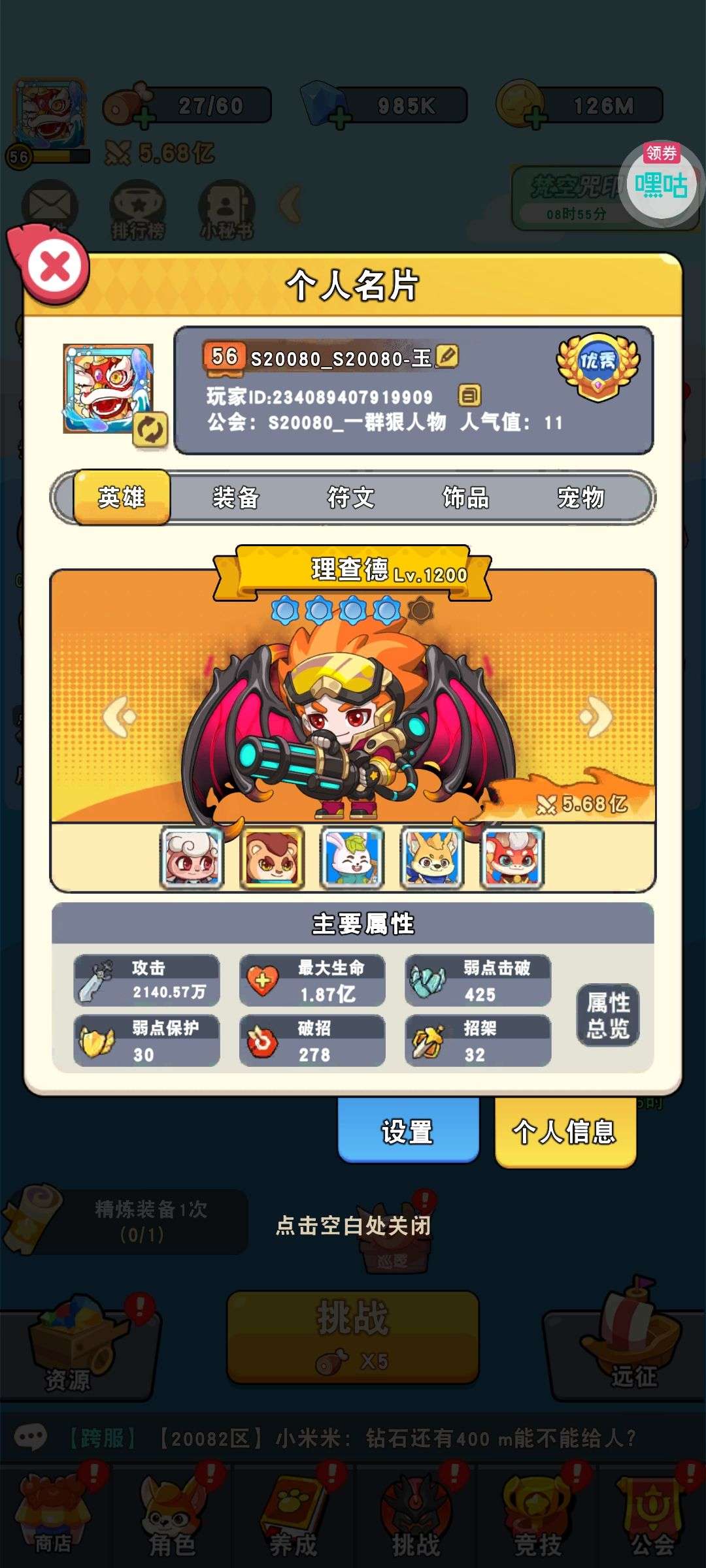Viewport: 706px width, 1568px height.
Task: Select the 英雄 tab
Action: coord(122,498)
